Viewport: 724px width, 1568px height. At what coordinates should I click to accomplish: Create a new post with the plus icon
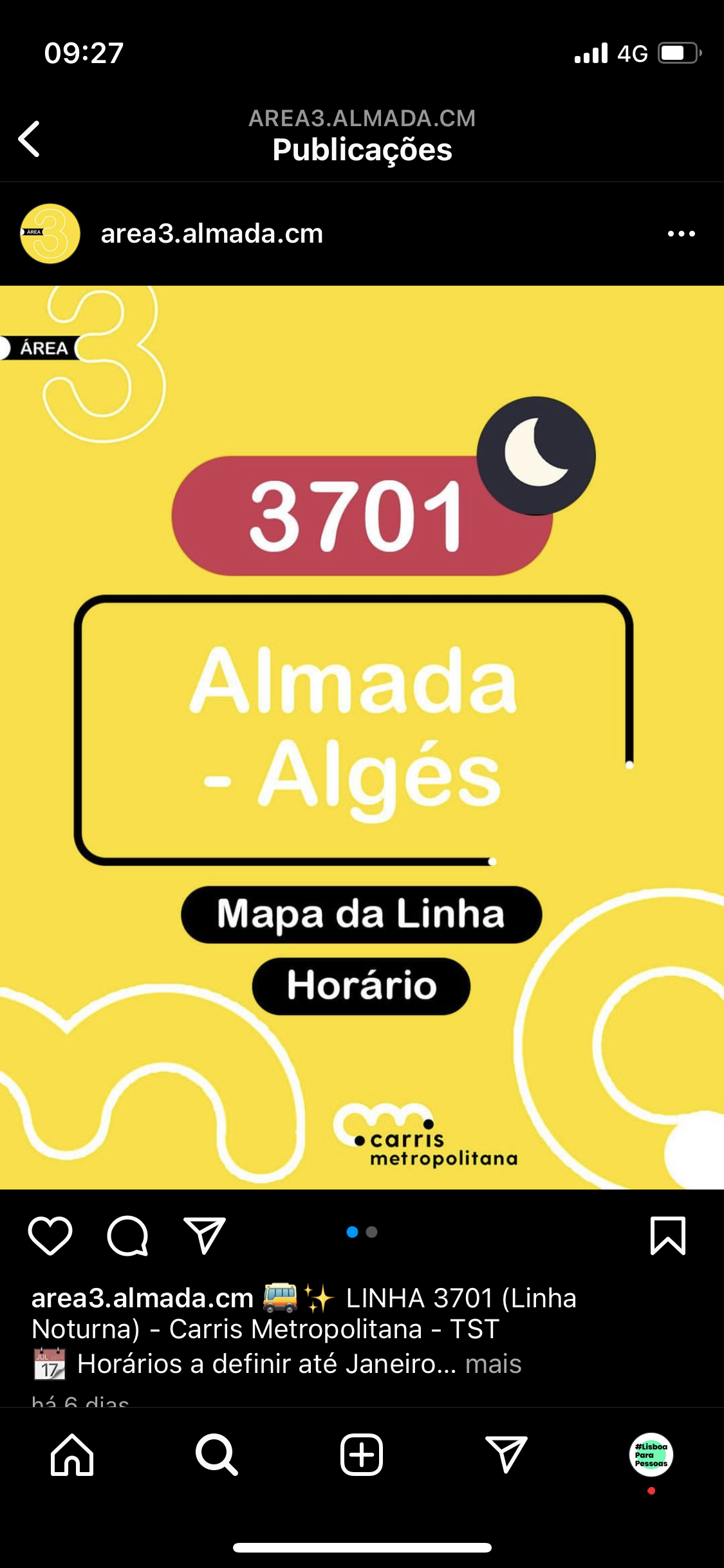click(x=362, y=1455)
